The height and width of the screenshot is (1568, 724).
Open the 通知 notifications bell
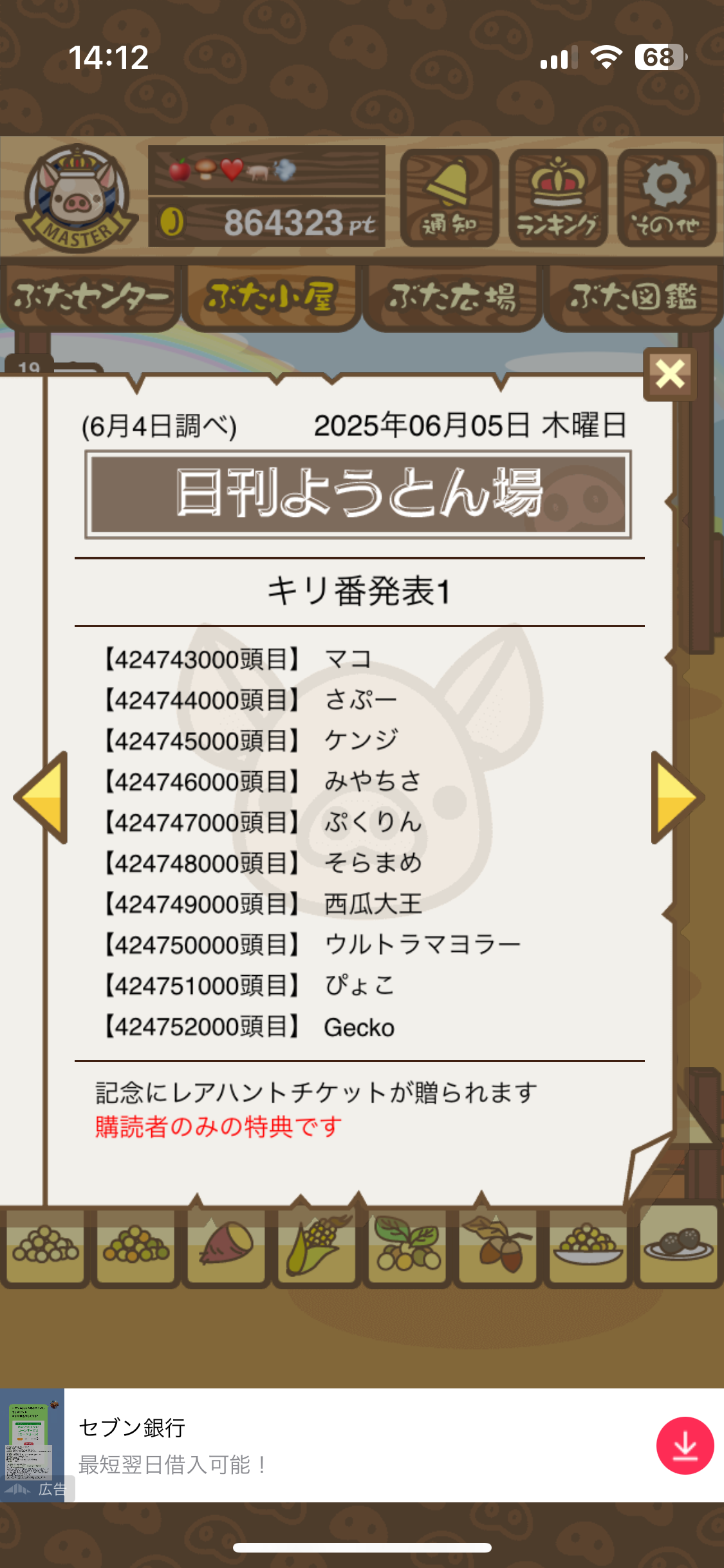point(449,198)
